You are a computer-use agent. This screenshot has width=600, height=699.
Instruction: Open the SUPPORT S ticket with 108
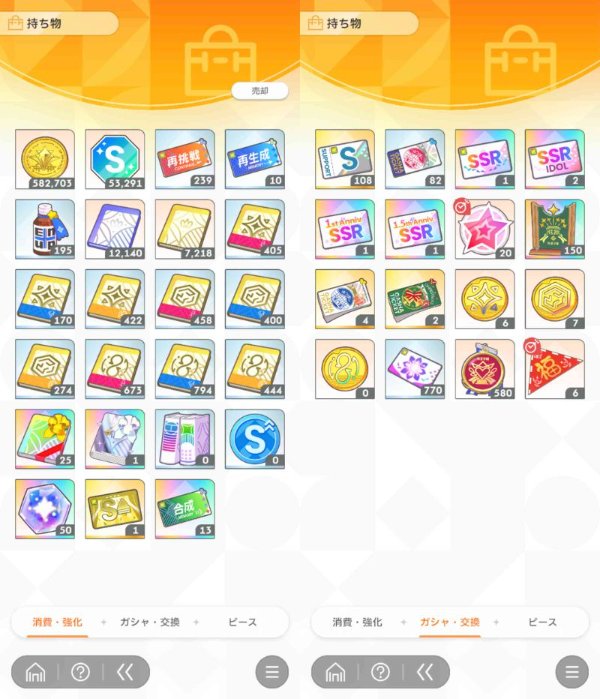click(x=345, y=158)
